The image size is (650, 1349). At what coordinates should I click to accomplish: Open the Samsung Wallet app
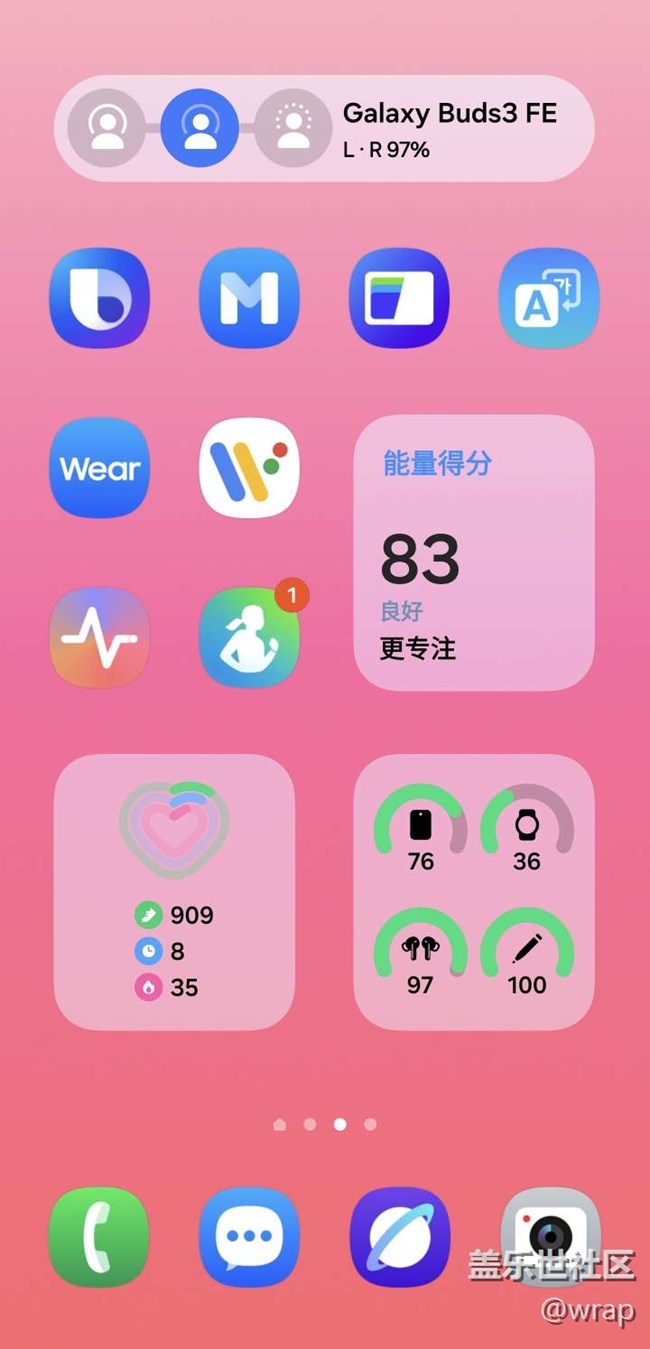pyautogui.click(x=399, y=298)
